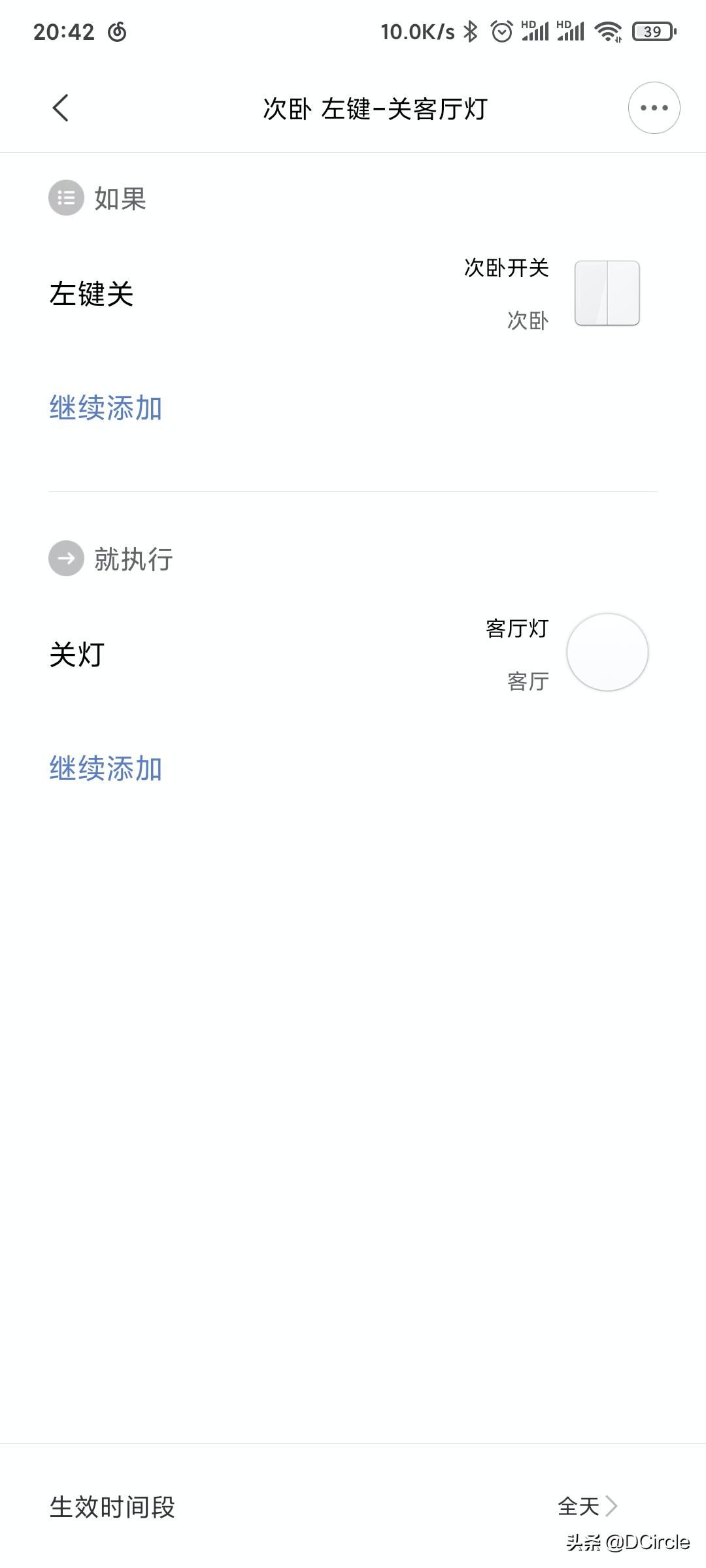Open the 关灯 action for 客厅灯
Image resolution: width=706 pixels, height=1568 pixels.
[353, 654]
